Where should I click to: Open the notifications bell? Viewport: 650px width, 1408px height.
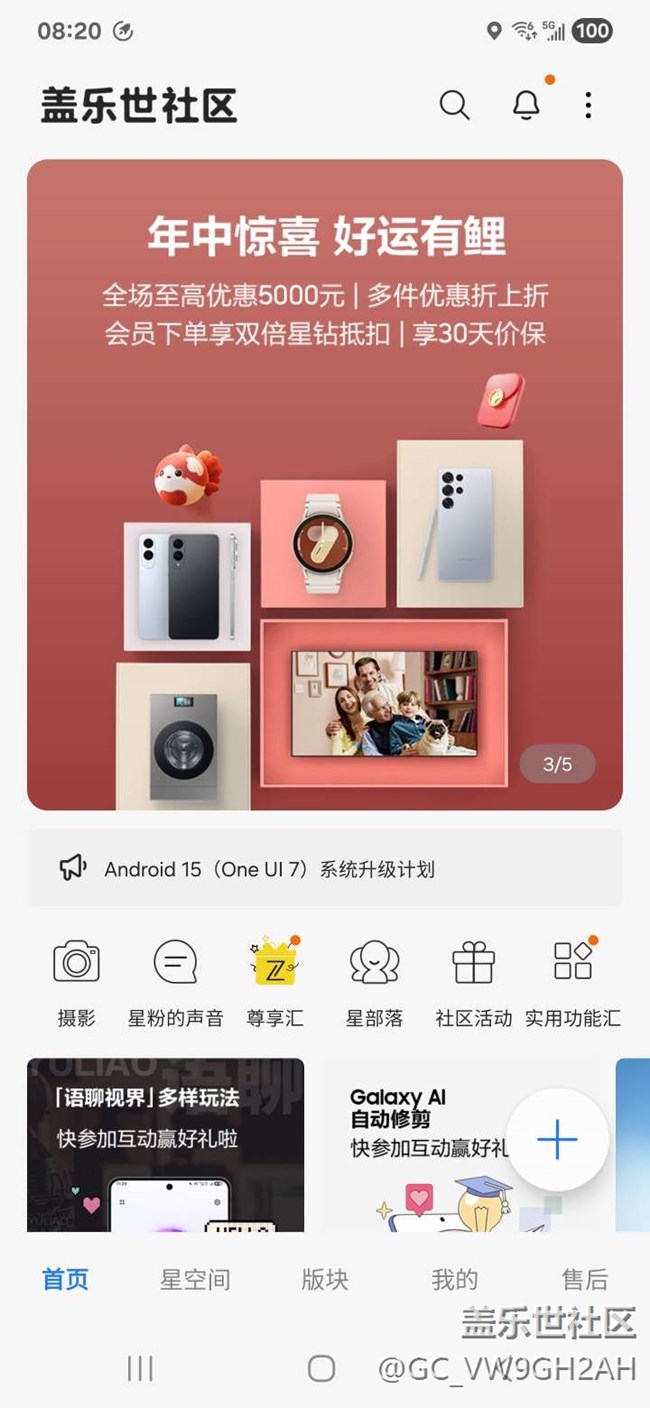point(526,105)
